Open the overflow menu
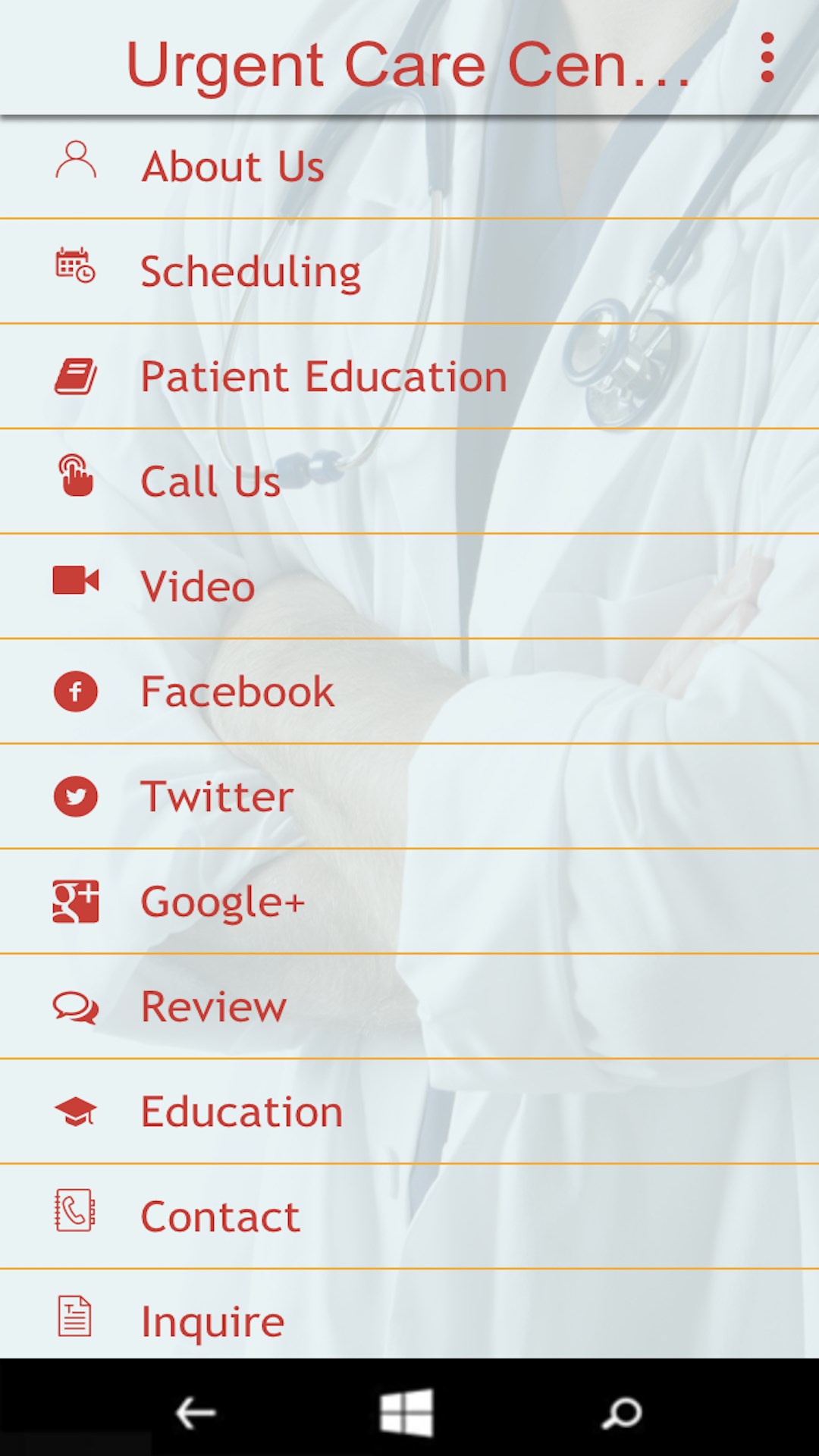 point(767,58)
